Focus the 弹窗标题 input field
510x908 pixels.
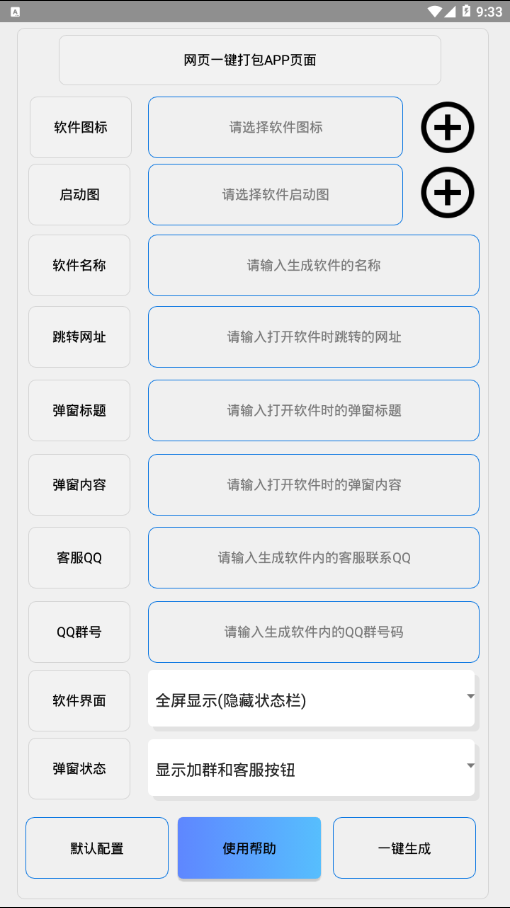[314, 411]
